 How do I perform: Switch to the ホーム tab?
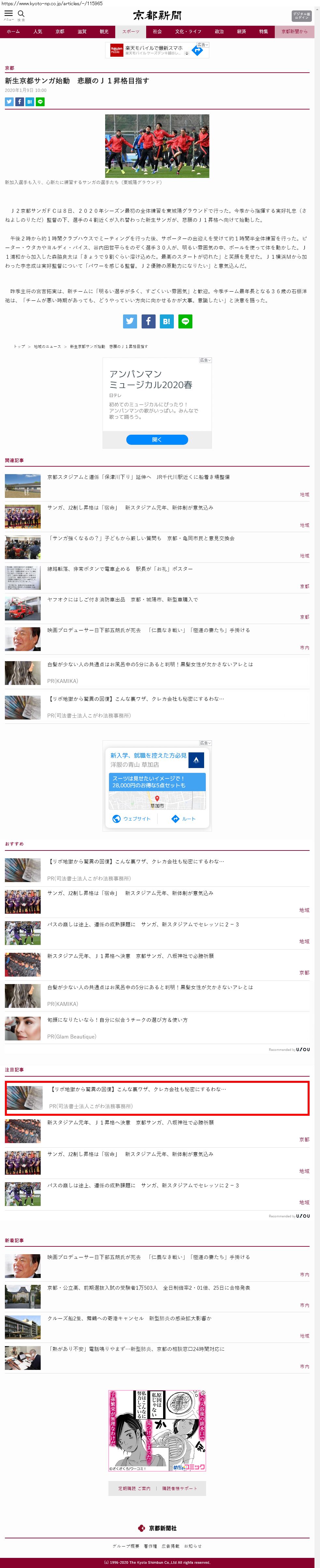pyautogui.click(x=13, y=32)
